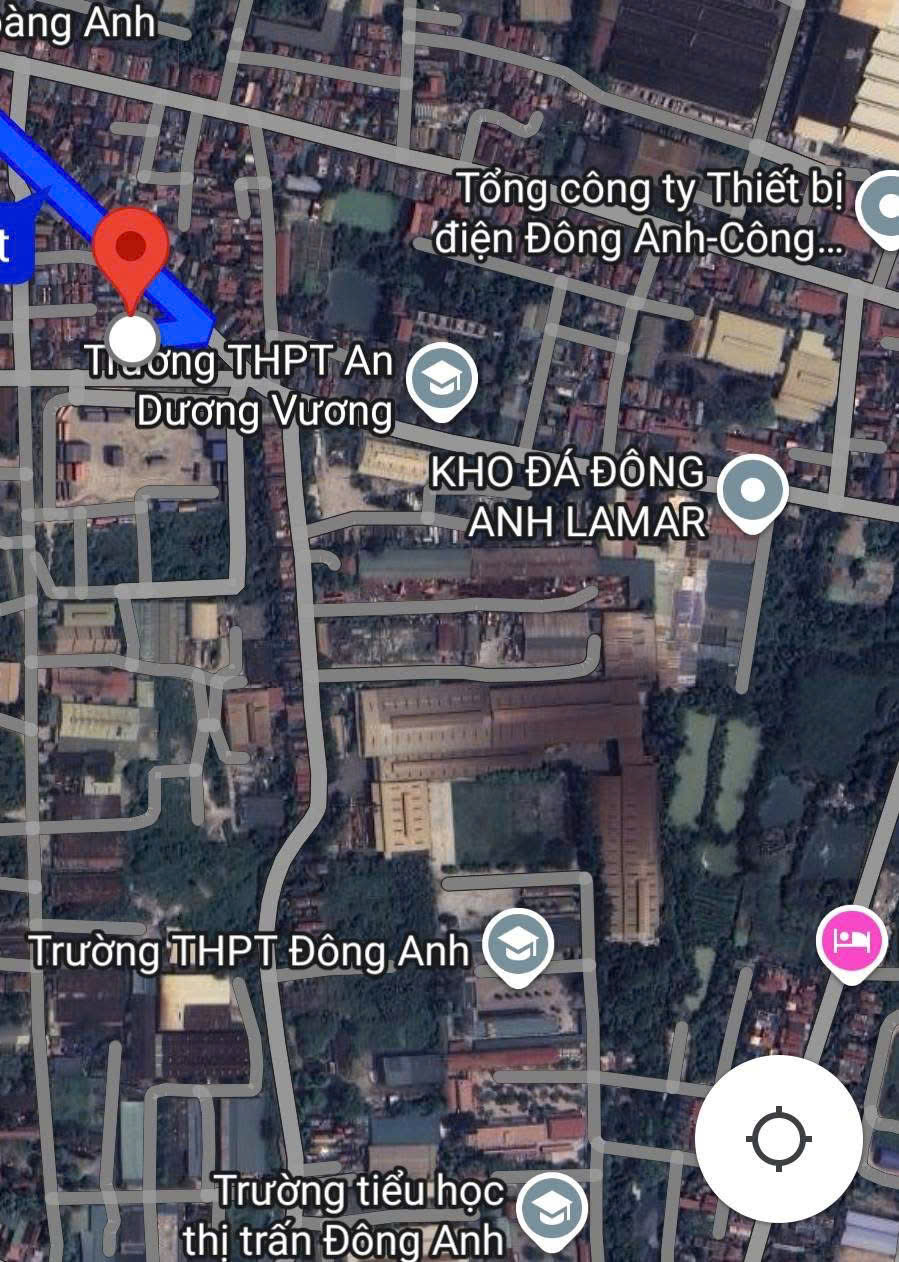Open Trường THPT Đông Anh school marker
Image resolution: width=899 pixels, height=1262 pixels.
517,945
